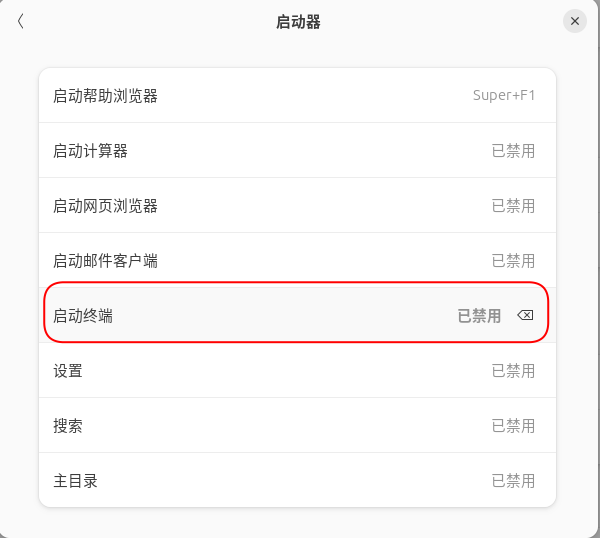The width and height of the screenshot is (600, 538).
Task: Close the 启动器 dialog
Action: pyautogui.click(x=574, y=21)
